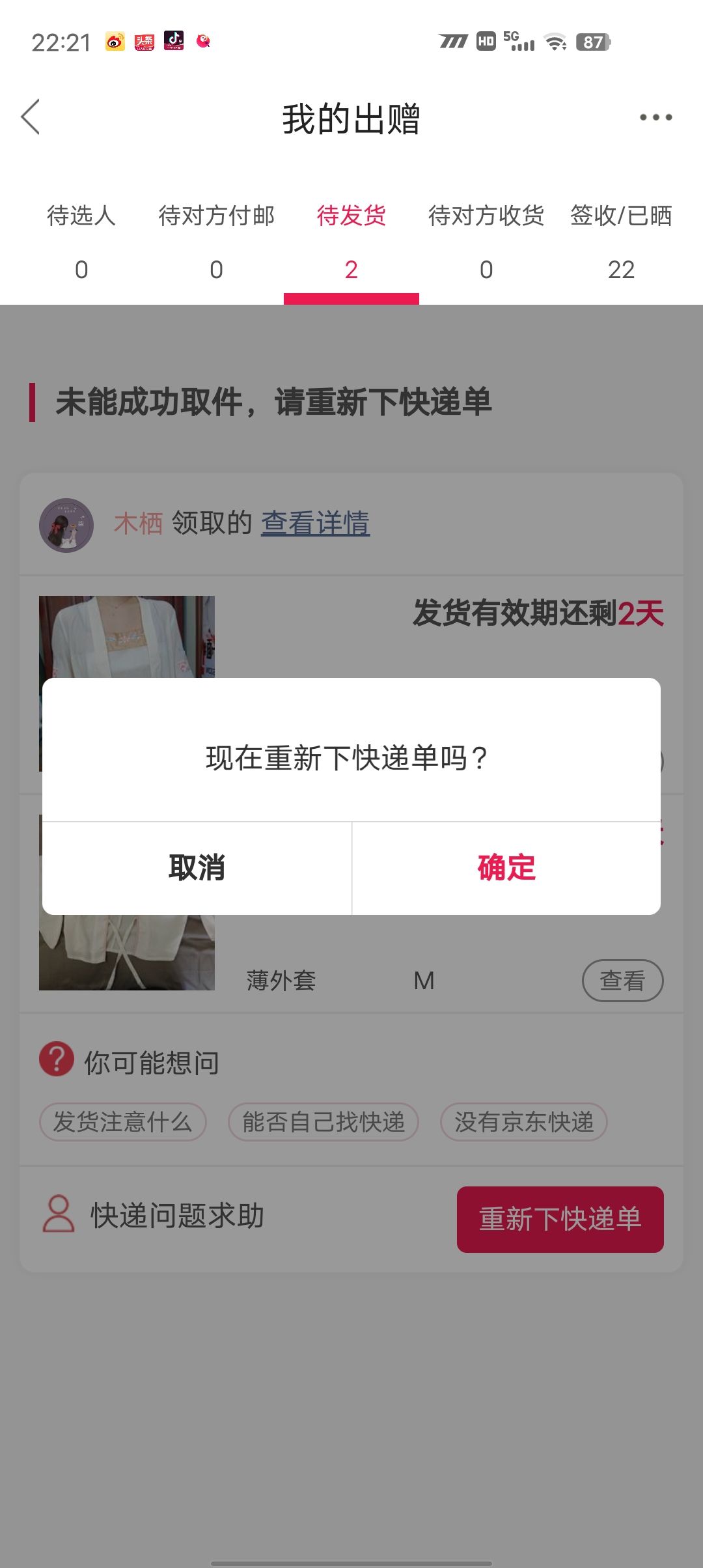Switch to the 待选人 tab
The image size is (703, 1568).
[x=81, y=242]
